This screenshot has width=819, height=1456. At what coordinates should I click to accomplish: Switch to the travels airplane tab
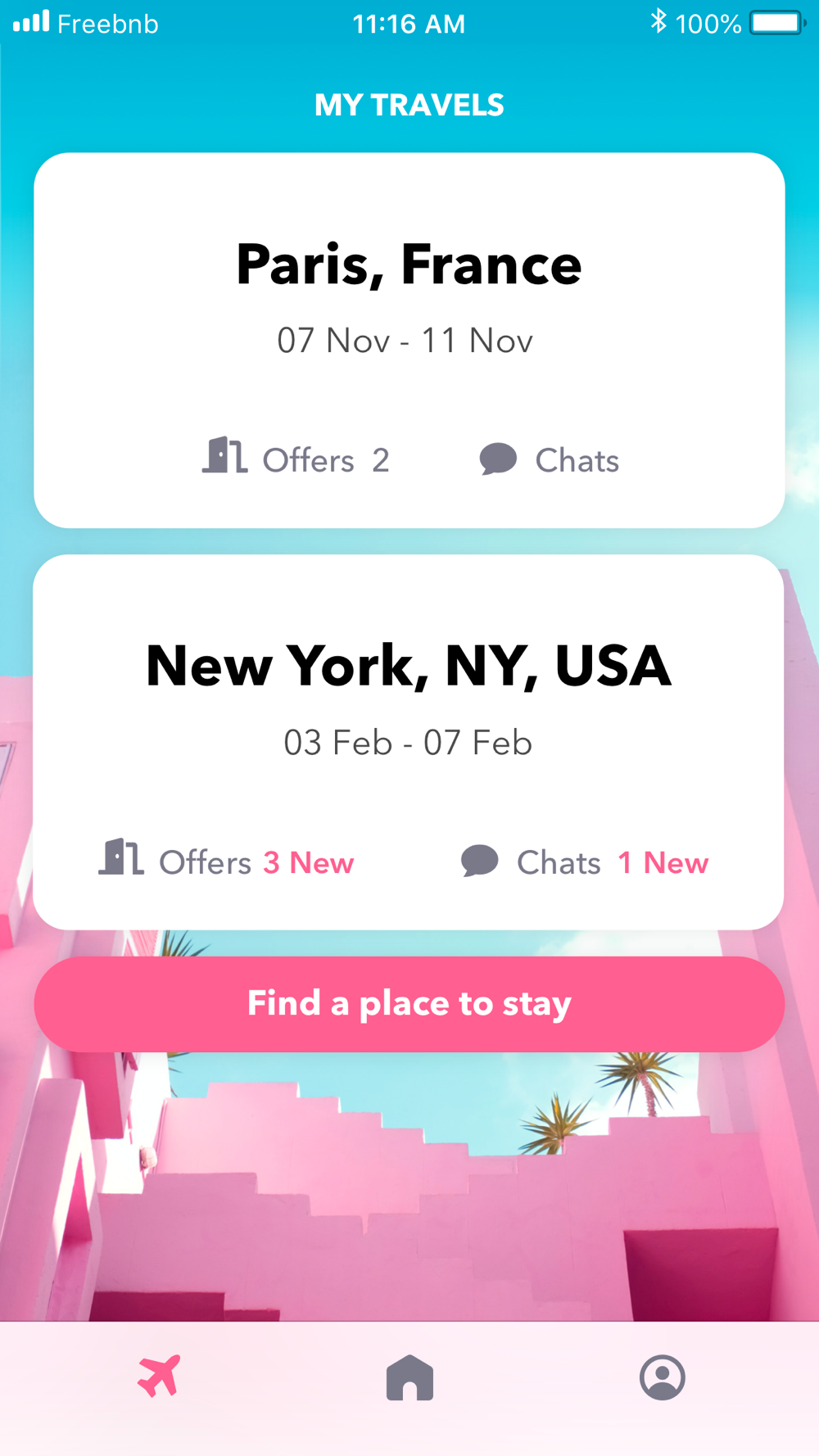pyautogui.click(x=159, y=1376)
